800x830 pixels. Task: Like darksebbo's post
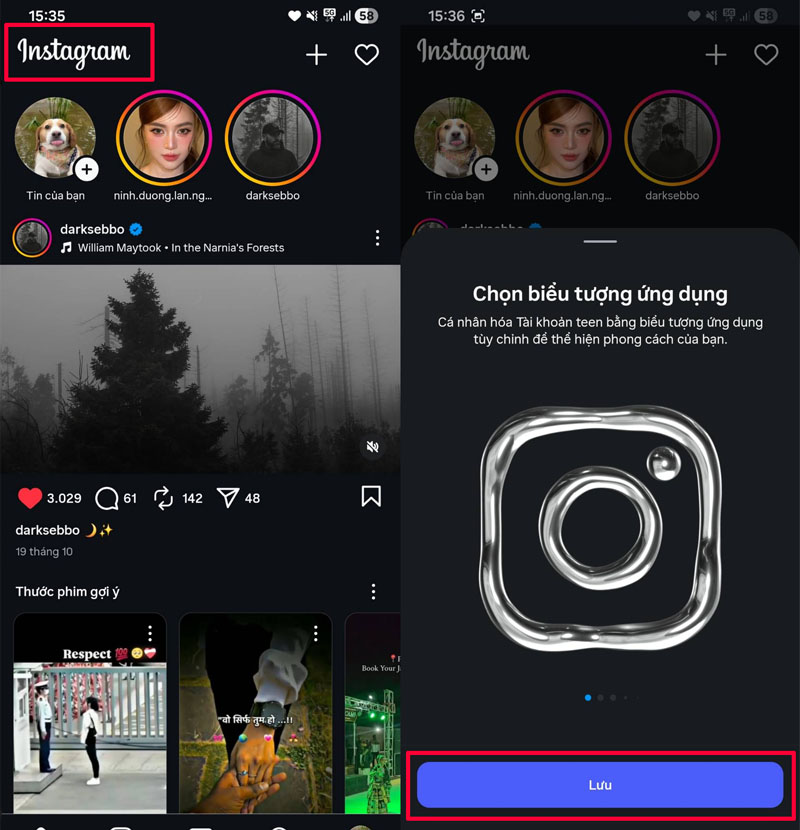point(31,497)
